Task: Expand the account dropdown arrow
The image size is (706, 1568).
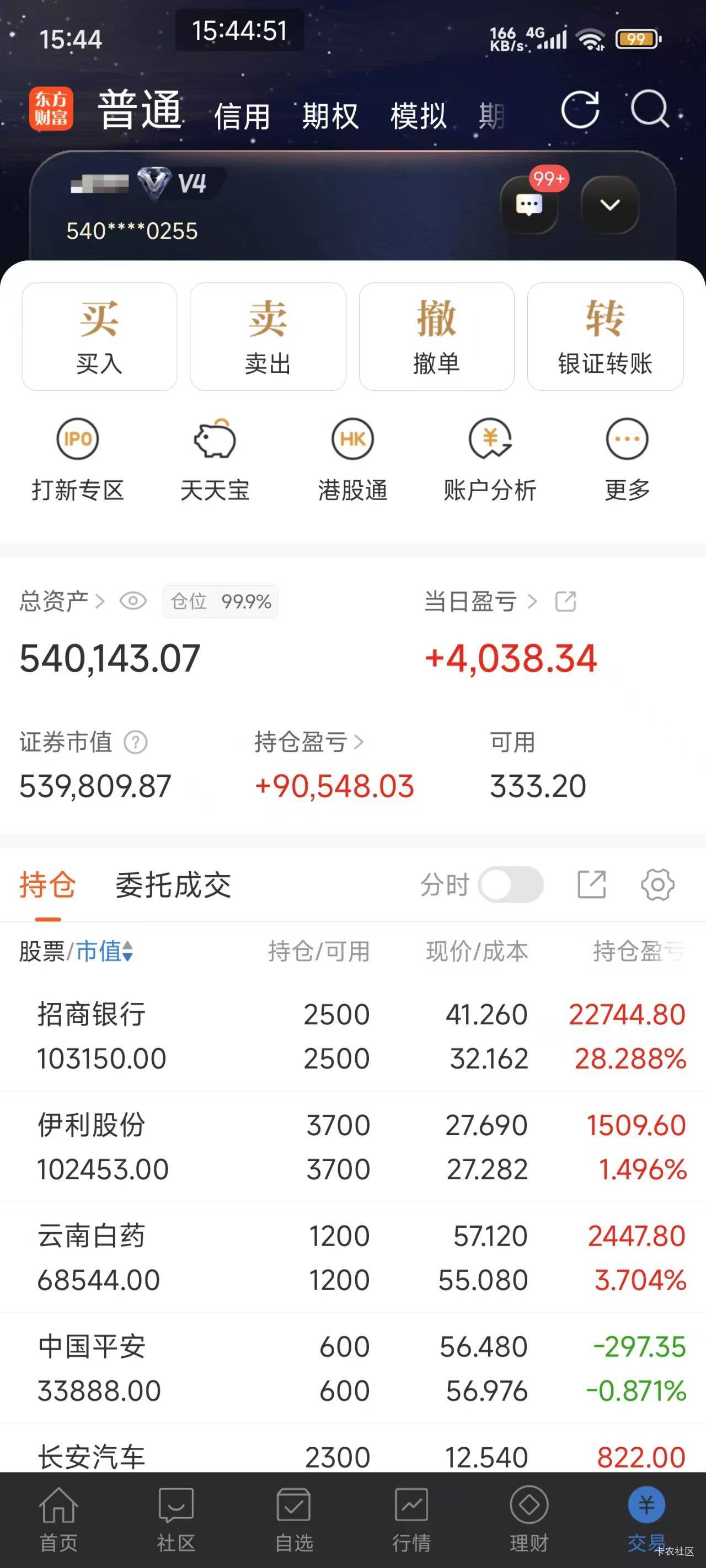Action: 610,205
